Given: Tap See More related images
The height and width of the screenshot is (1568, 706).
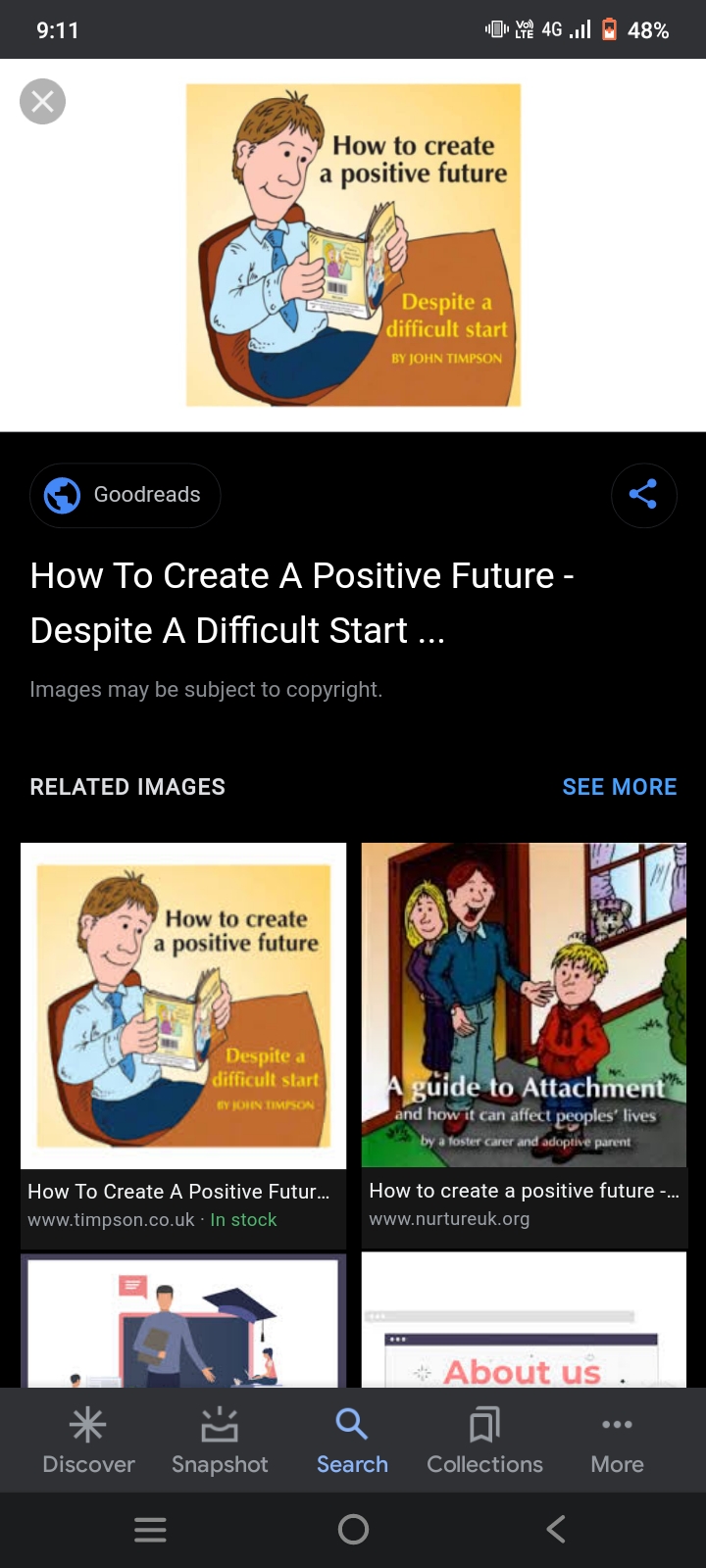Looking at the screenshot, I should [x=619, y=787].
